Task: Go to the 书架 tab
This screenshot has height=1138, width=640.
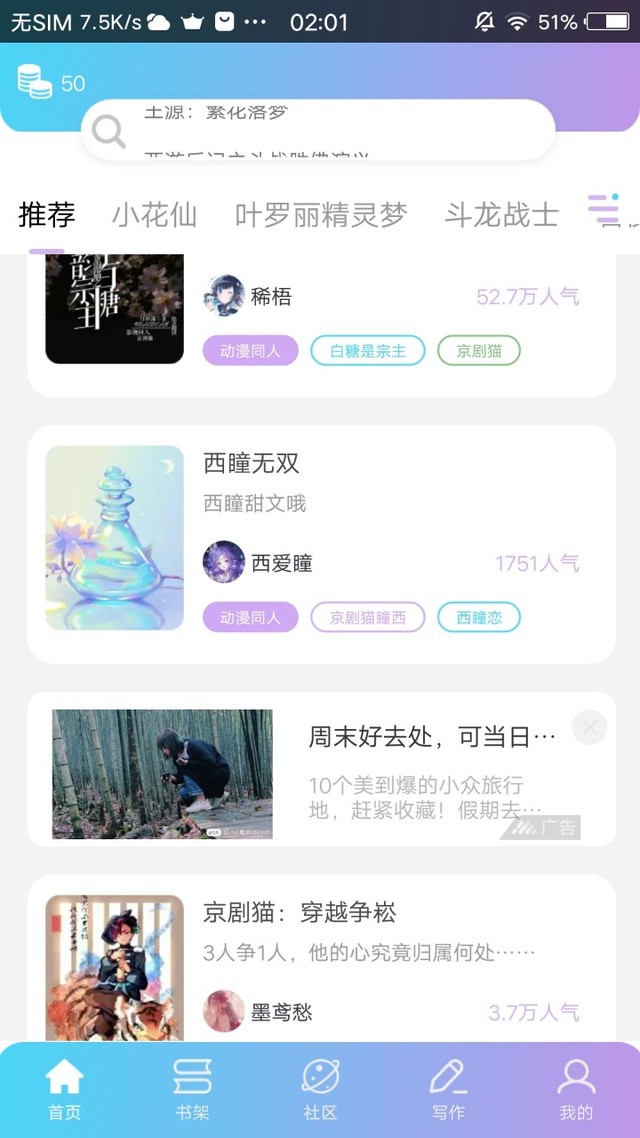Action: (x=192, y=1089)
